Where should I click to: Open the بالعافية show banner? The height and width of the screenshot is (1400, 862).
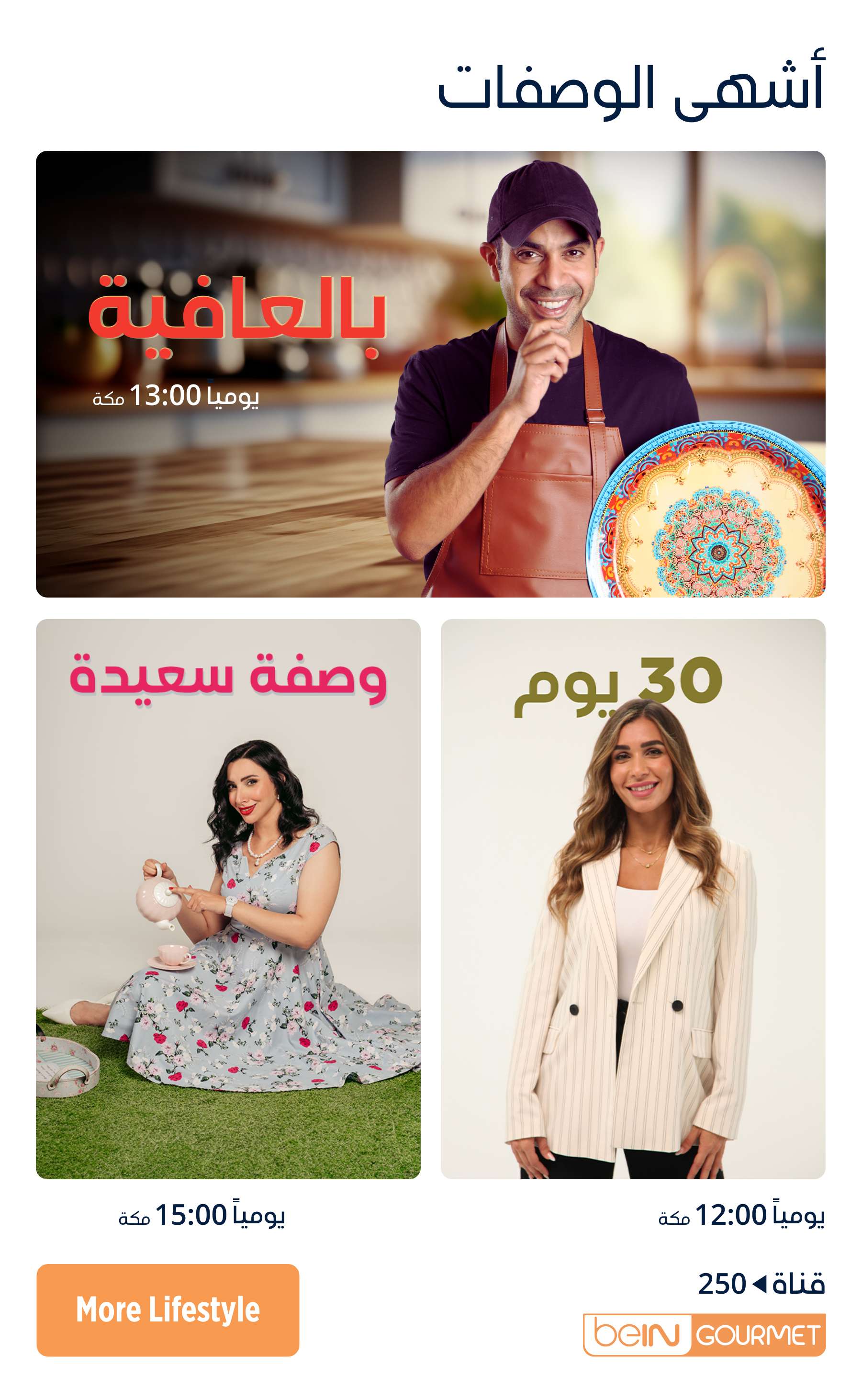click(x=430, y=373)
